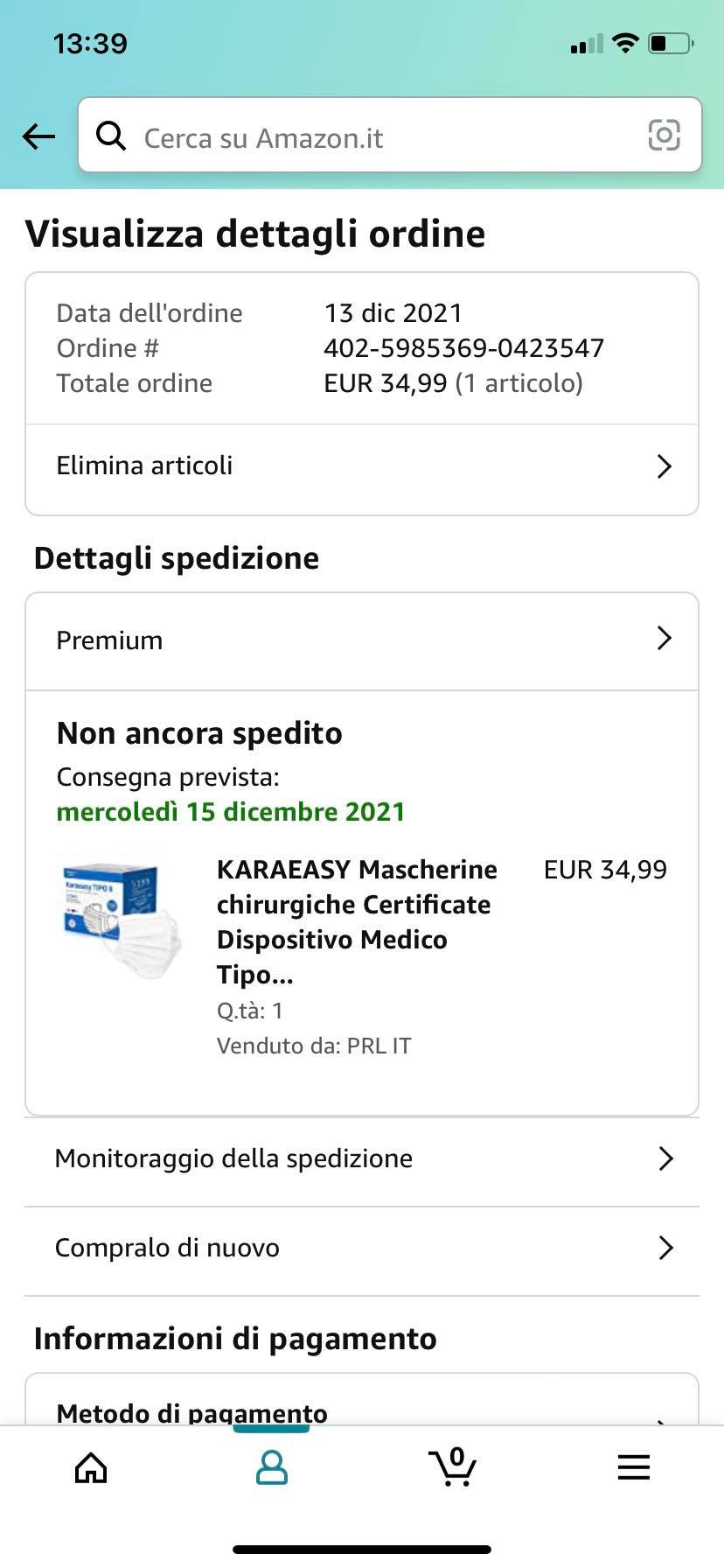
Task: Go back using the arrow
Action: (38, 136)
